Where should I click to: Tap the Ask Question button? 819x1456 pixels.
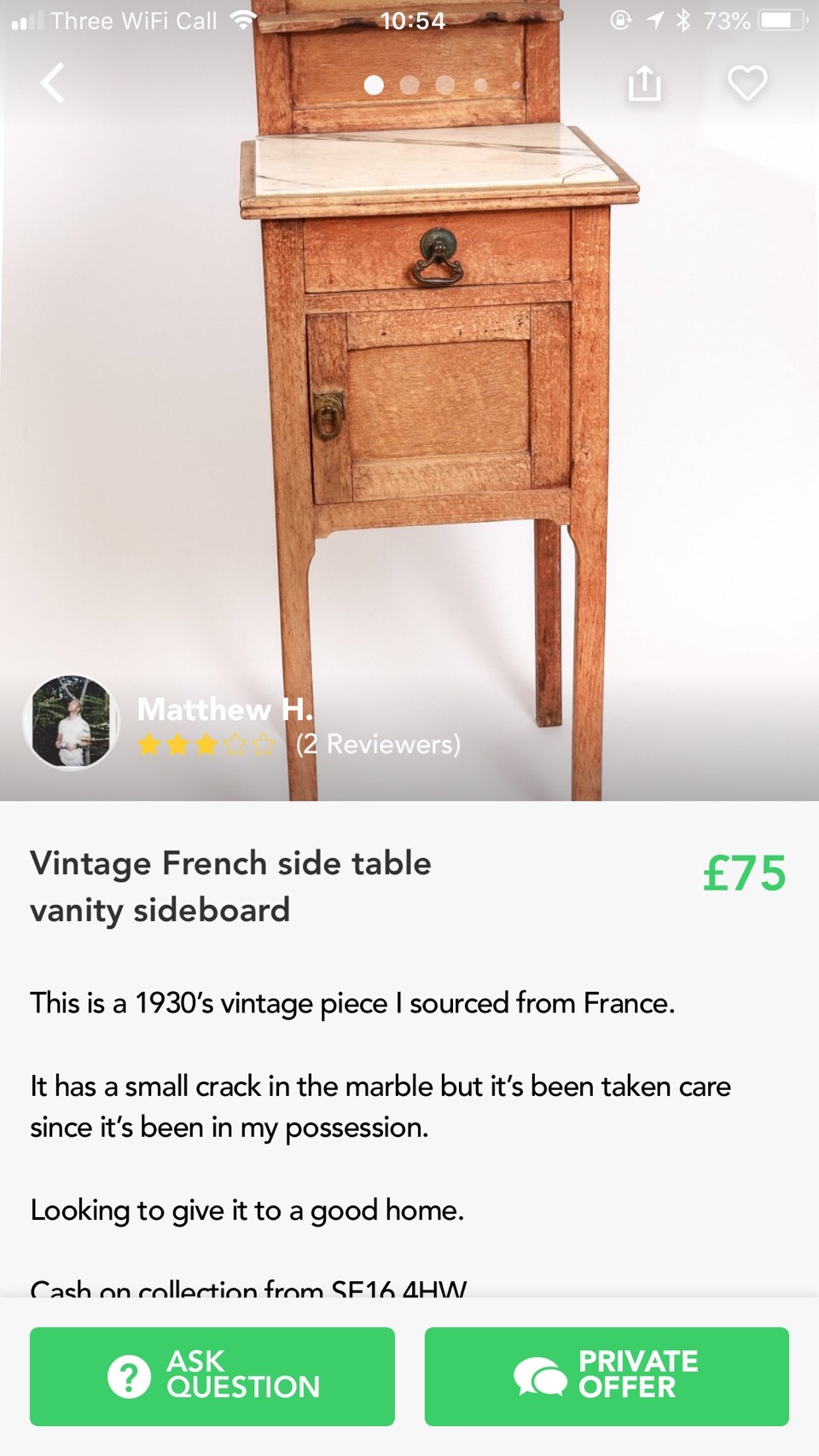click(212, 1376)
